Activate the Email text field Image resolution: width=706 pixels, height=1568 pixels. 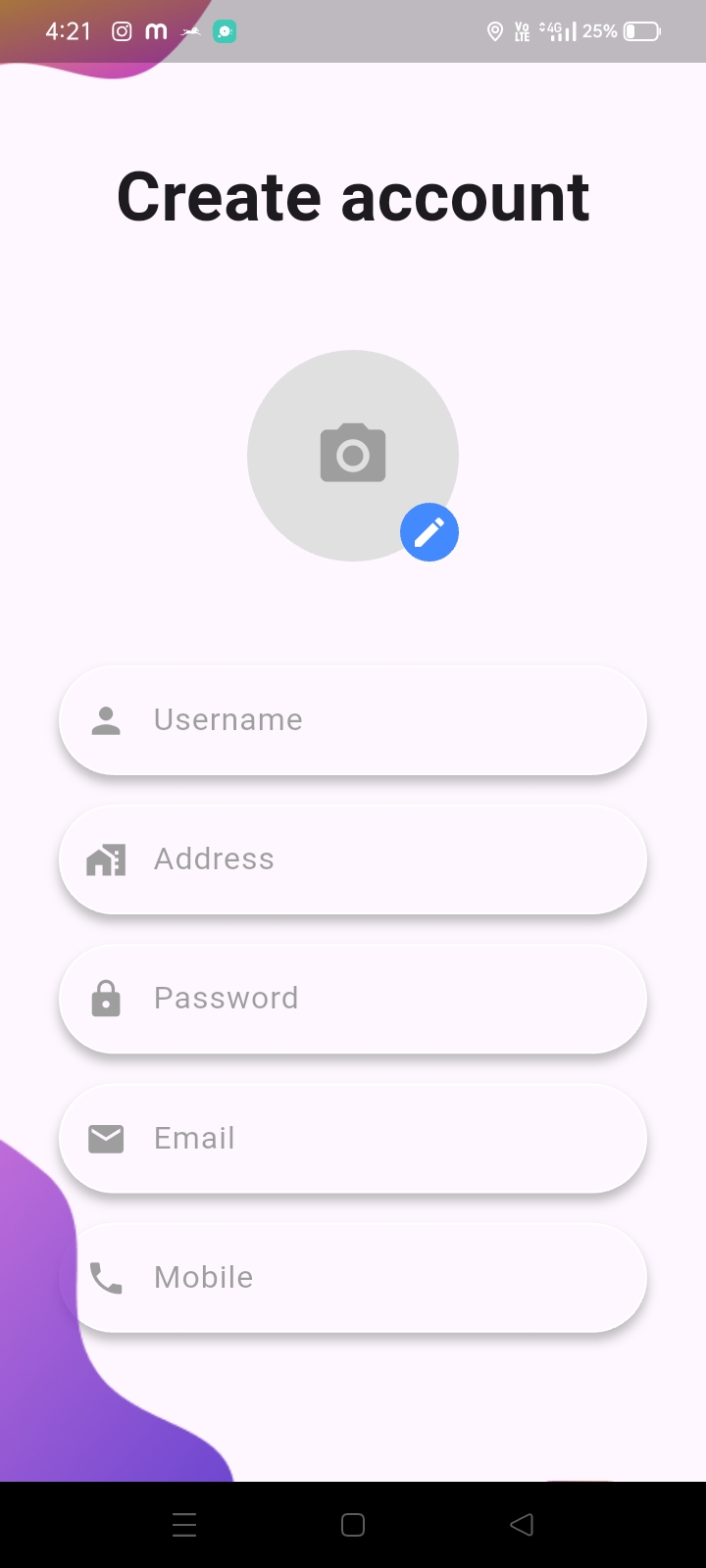tap(353, 1138)
